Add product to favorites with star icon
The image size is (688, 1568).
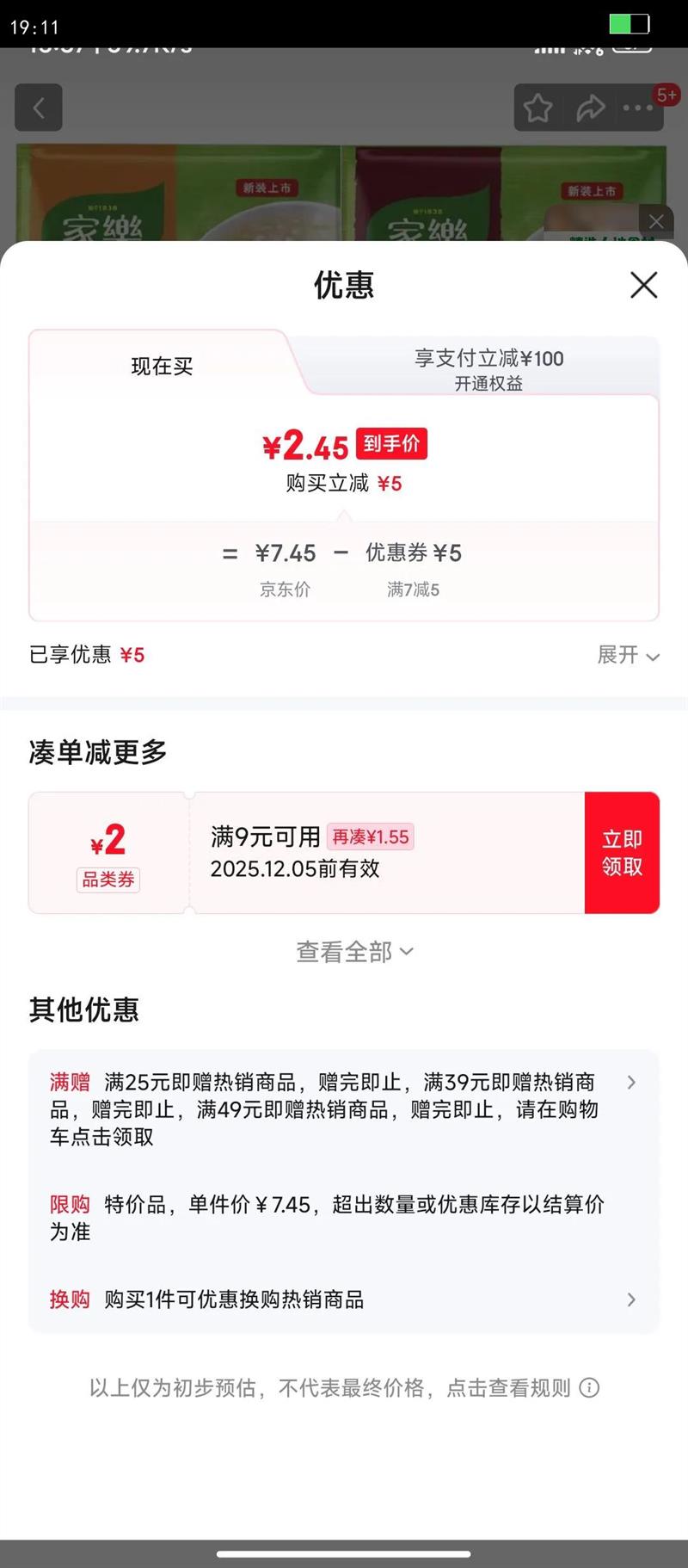537,108
